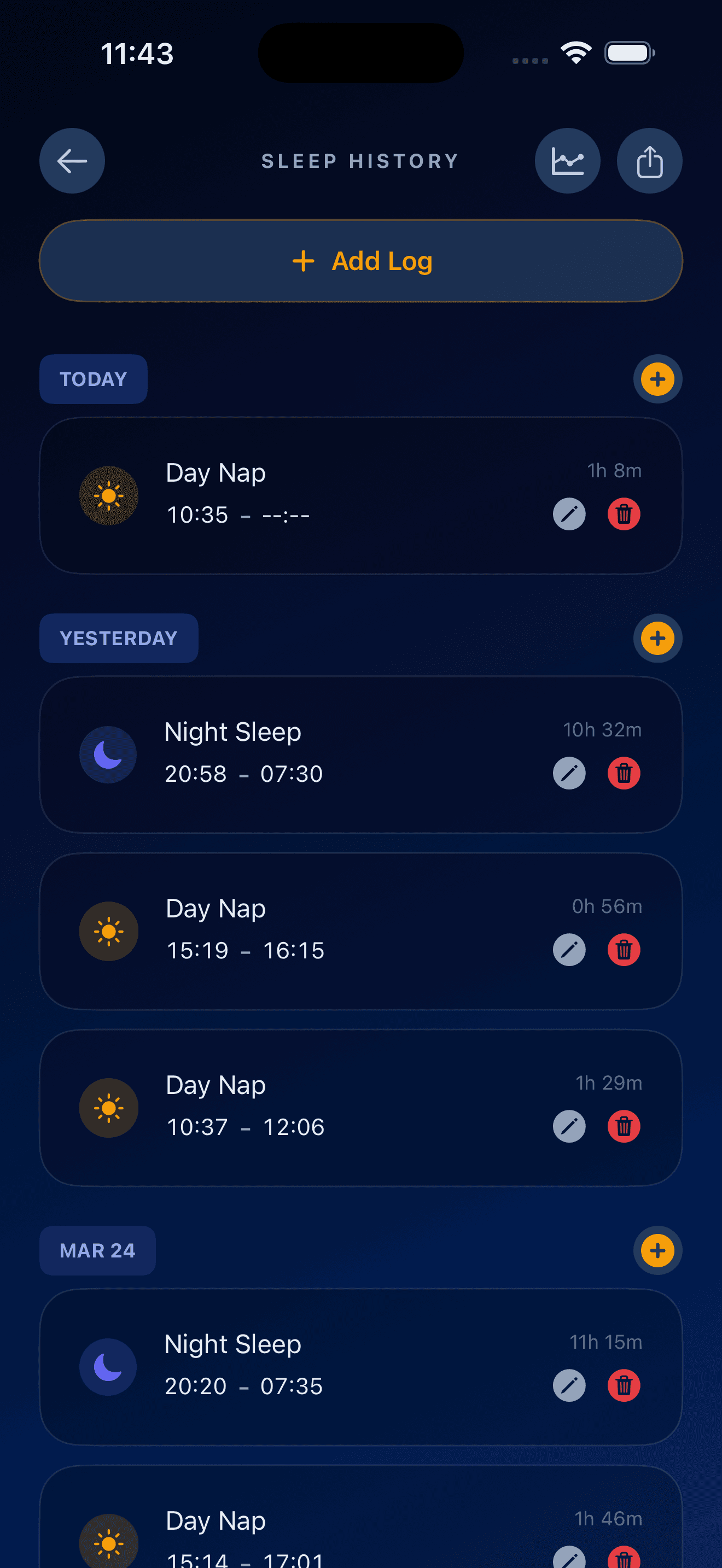Select the TODAY date label
This screenshot has width=722, height=1568.
tap(93, 379)
